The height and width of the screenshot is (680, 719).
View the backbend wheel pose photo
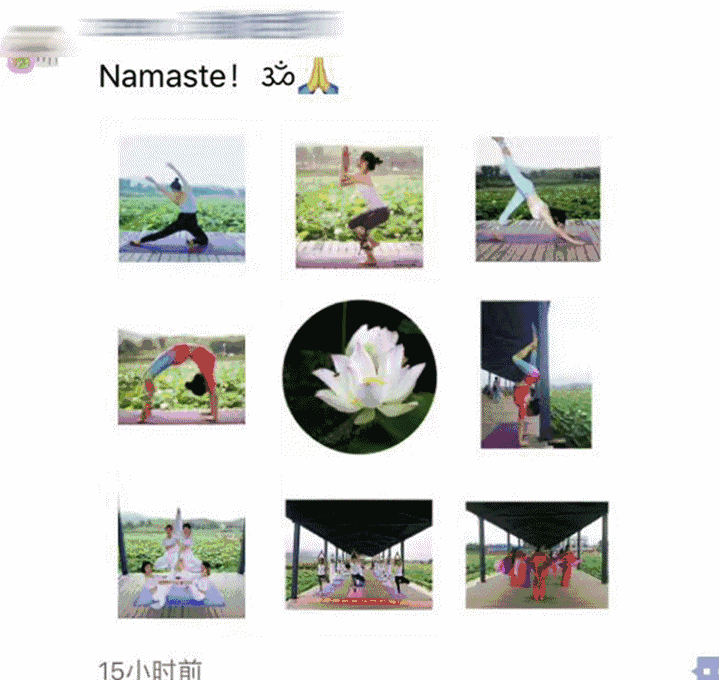click(181, 377)
